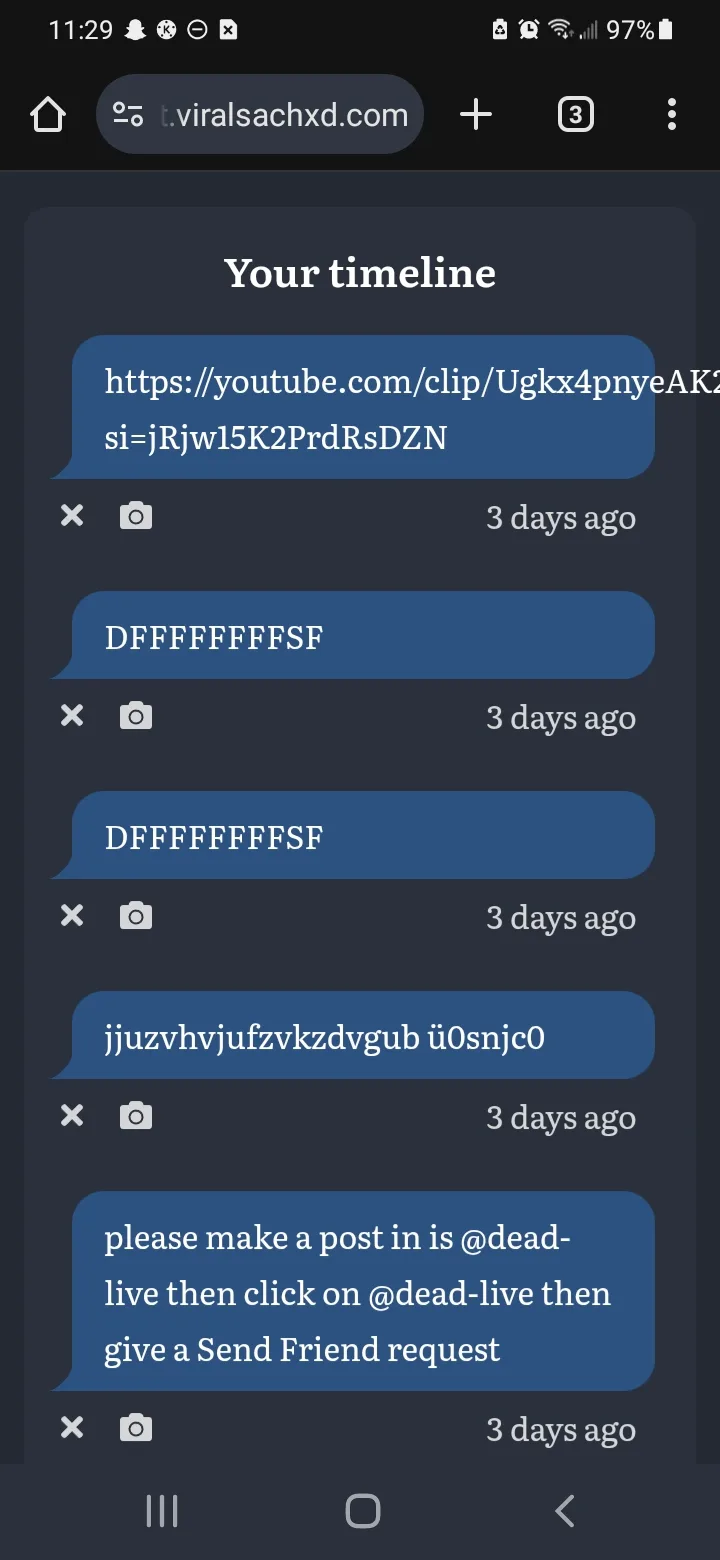This screenshot has height=1560, width=720.
Task: Open the browser home page
Action: coord(48,115)
